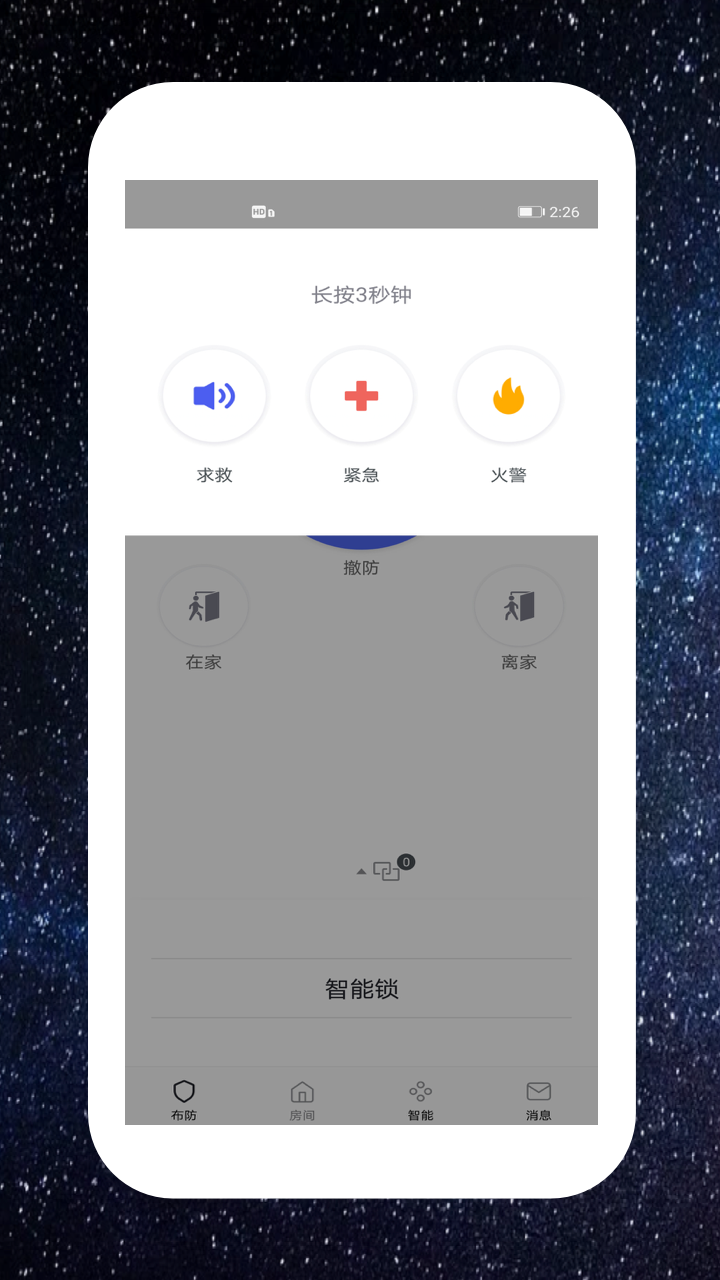Select the 求救 (SOS) speaker icon
Screen dimensions: 720x1280
tap(214, 395)
